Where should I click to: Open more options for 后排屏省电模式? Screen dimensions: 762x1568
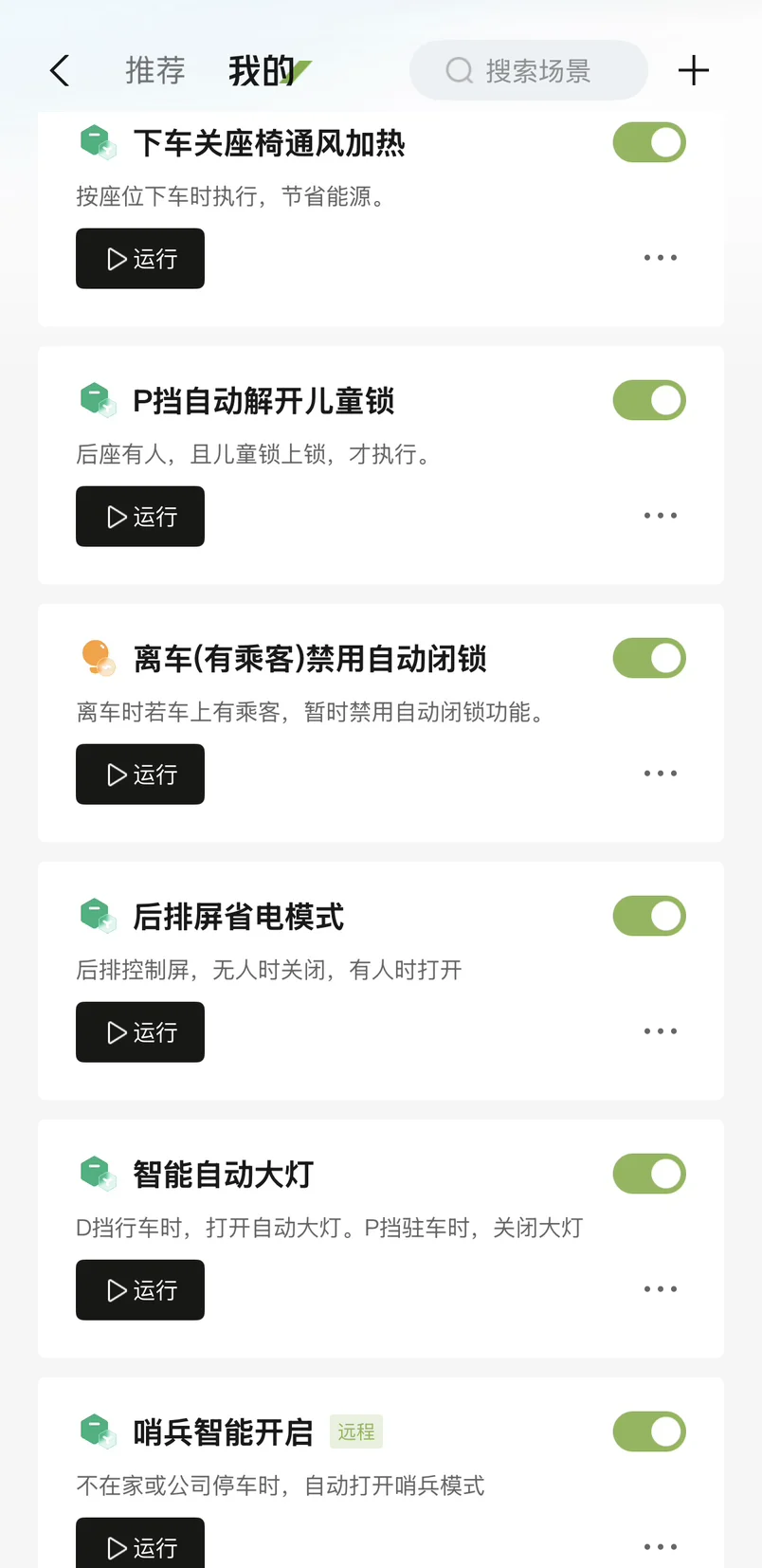660,1031
